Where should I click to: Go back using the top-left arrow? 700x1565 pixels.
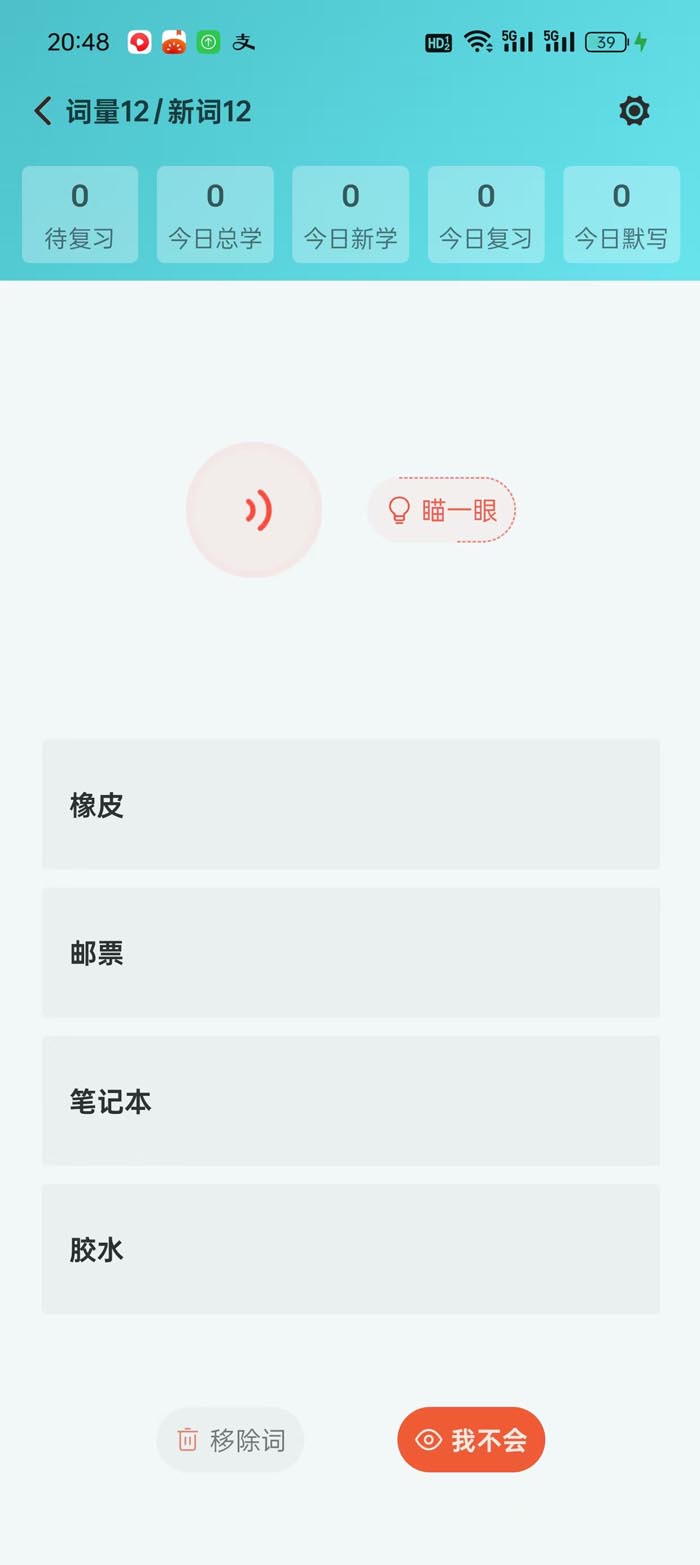tap(42, 111)
